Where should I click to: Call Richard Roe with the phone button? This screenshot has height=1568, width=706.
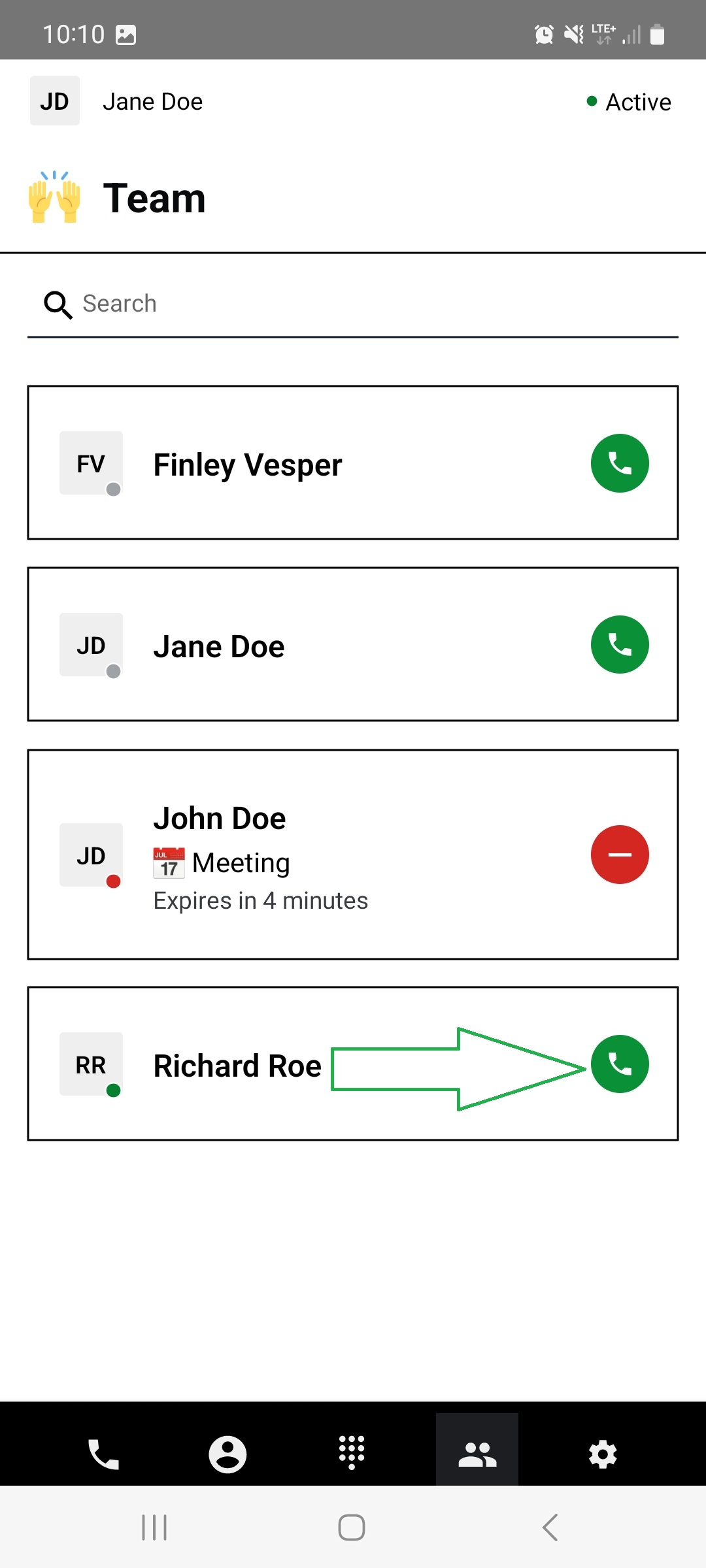coord(620,1064)
